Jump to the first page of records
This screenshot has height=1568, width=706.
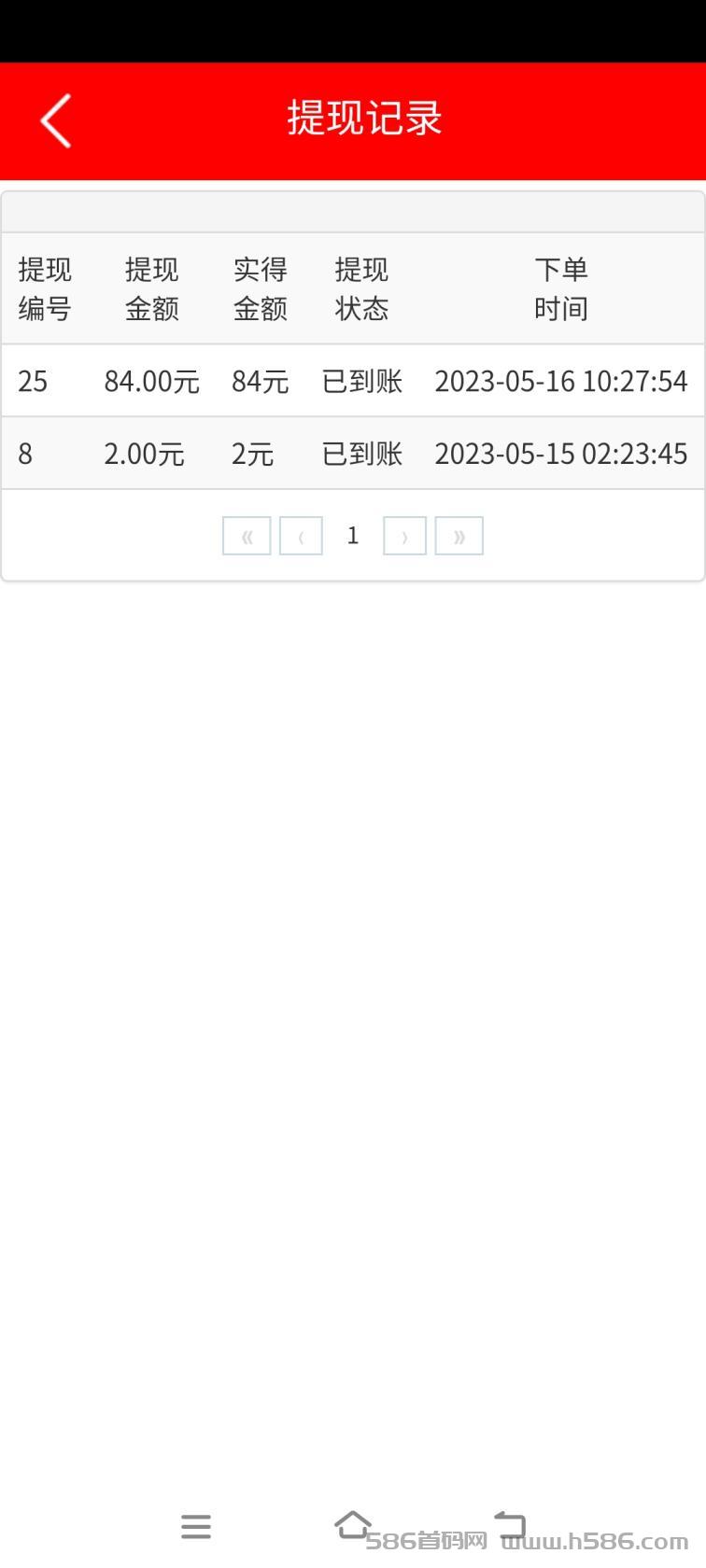tap(247, 536)
